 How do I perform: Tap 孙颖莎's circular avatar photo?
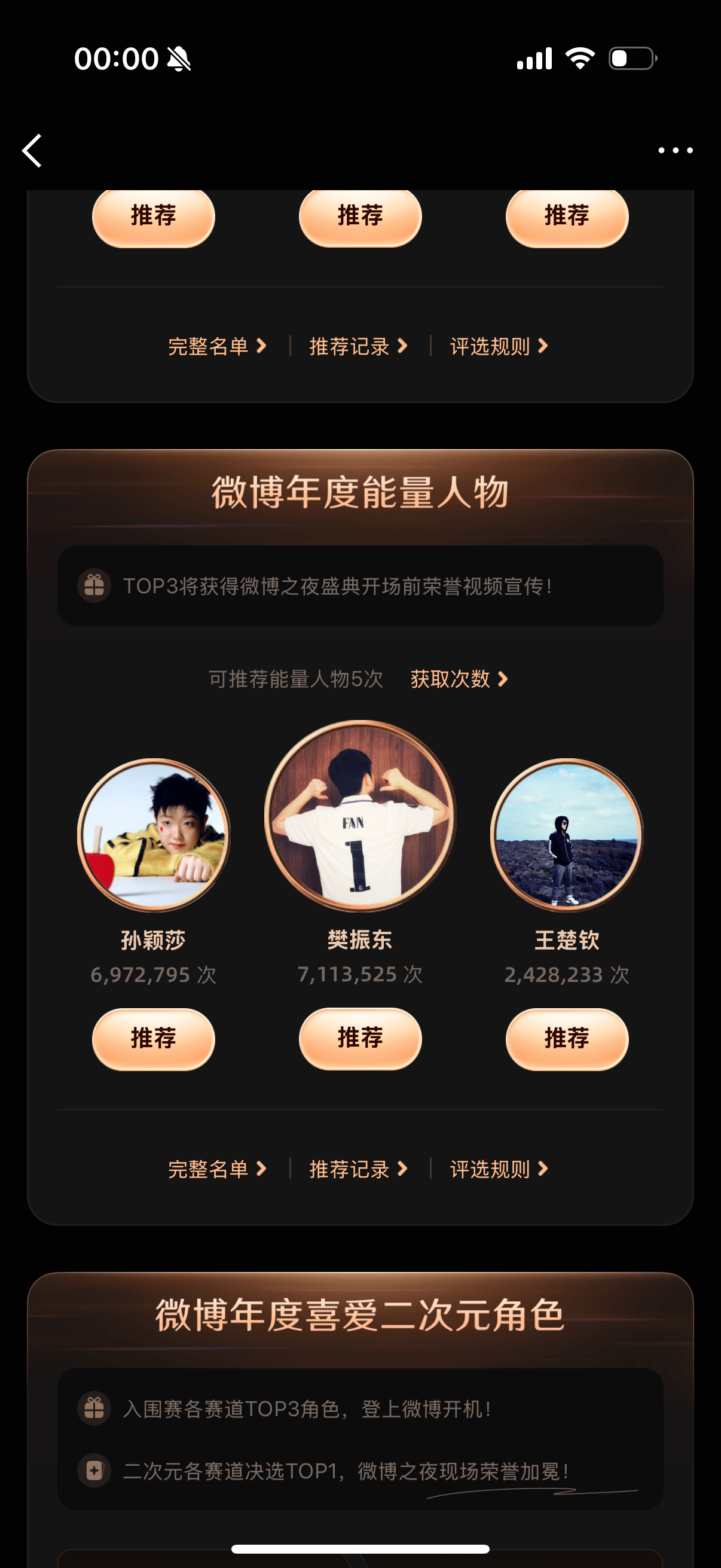click(153, 837)
